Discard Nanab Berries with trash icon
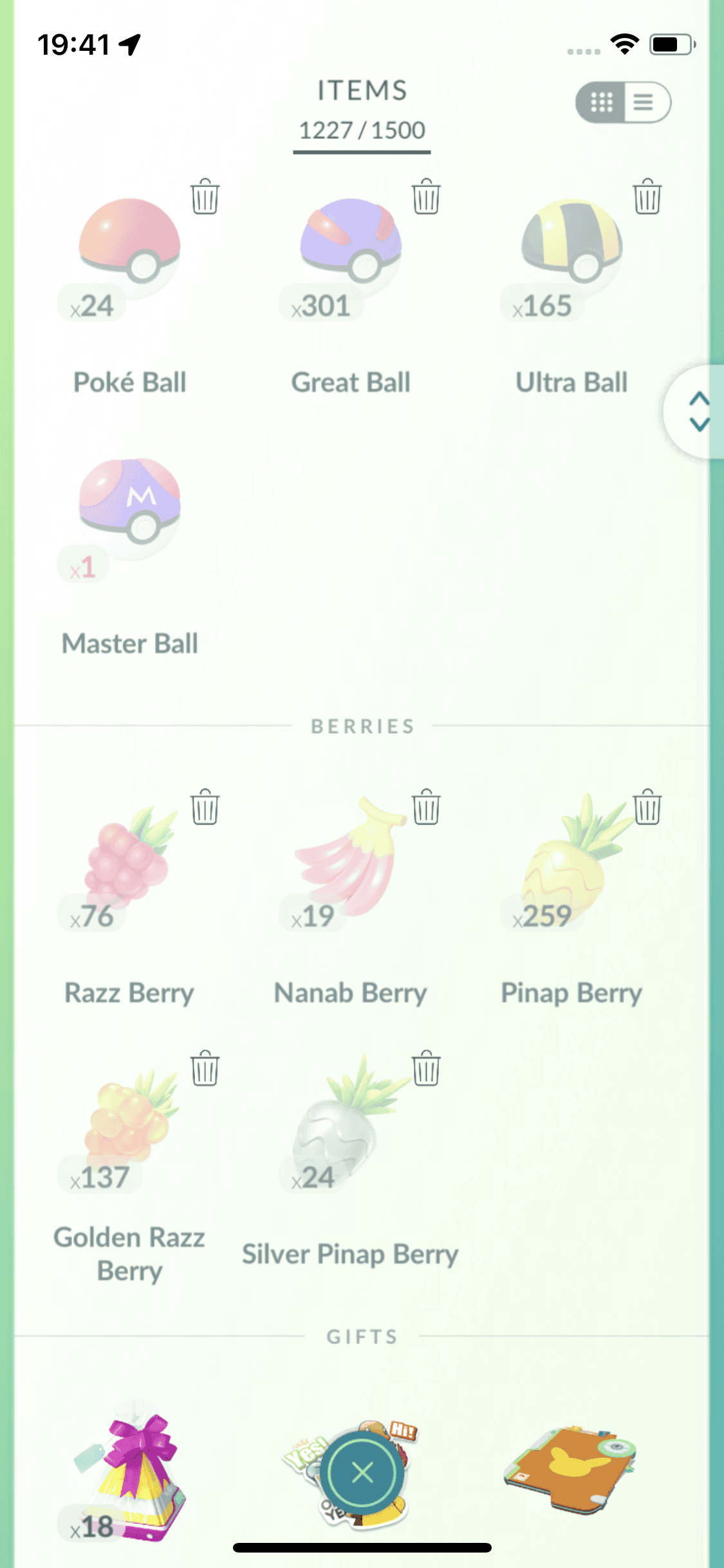Viewport: 724px width, 1568px height. (x=426, y=807)
